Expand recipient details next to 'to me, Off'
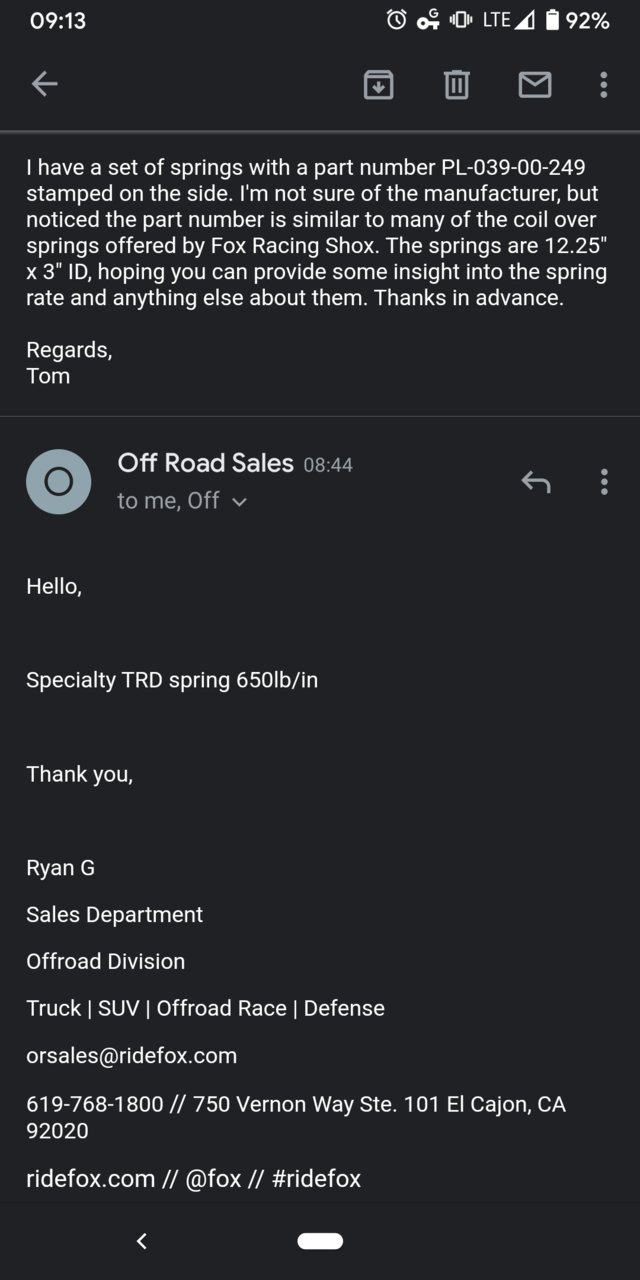The image size is (640, 1280). 238,502
